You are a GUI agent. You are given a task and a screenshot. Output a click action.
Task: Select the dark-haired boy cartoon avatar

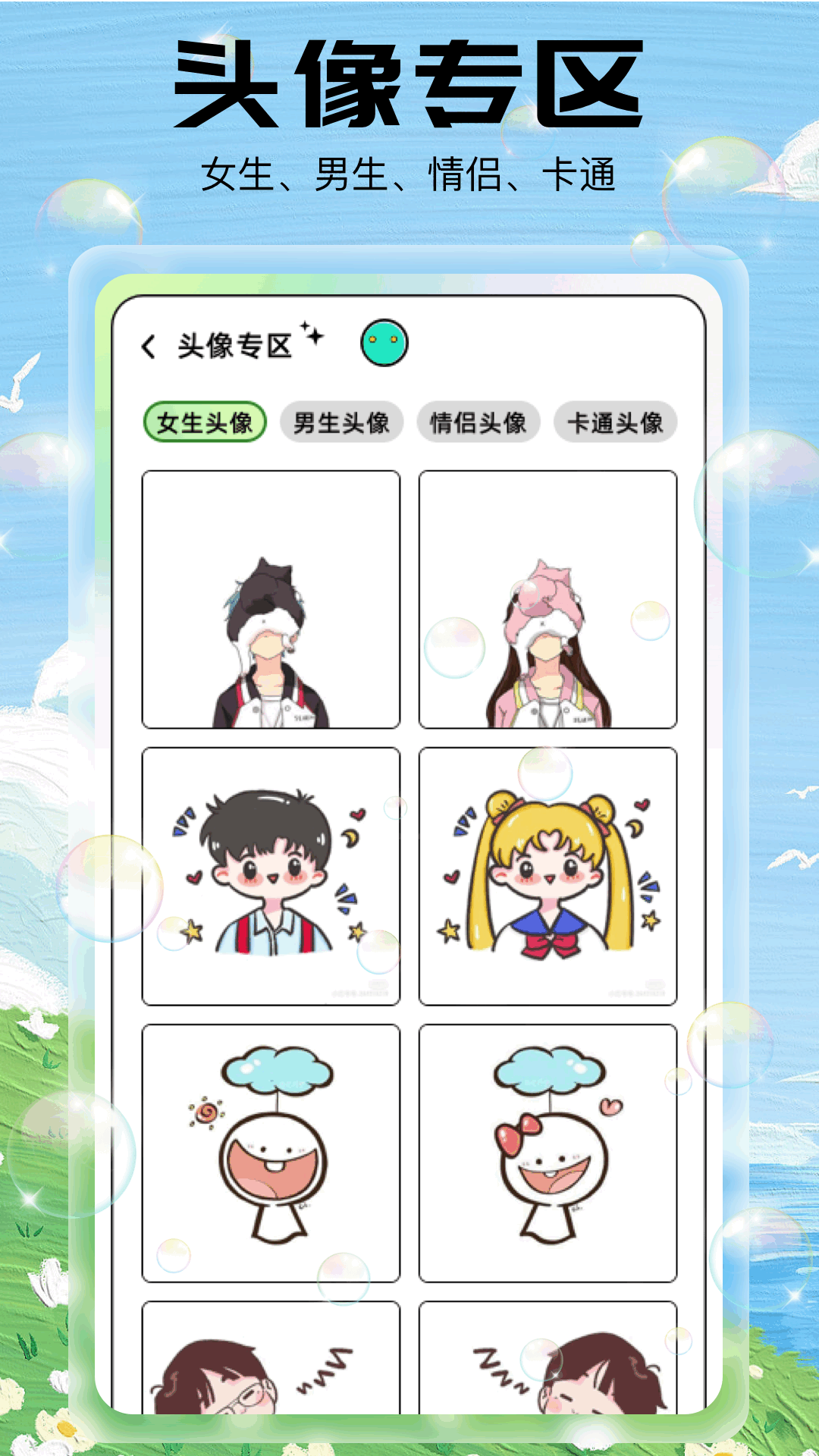pos(271,872)
